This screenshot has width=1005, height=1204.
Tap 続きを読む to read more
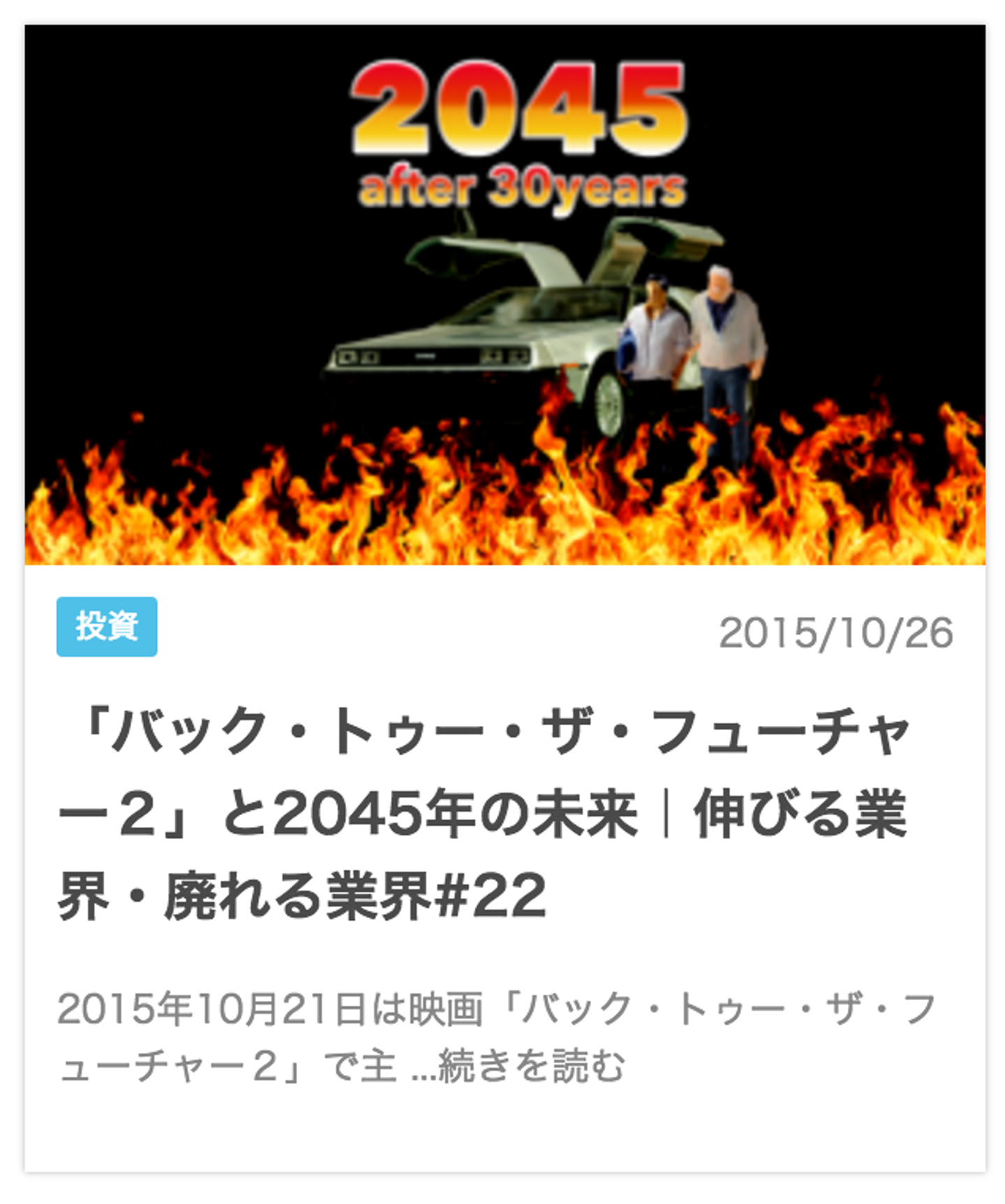[530, 1066]
